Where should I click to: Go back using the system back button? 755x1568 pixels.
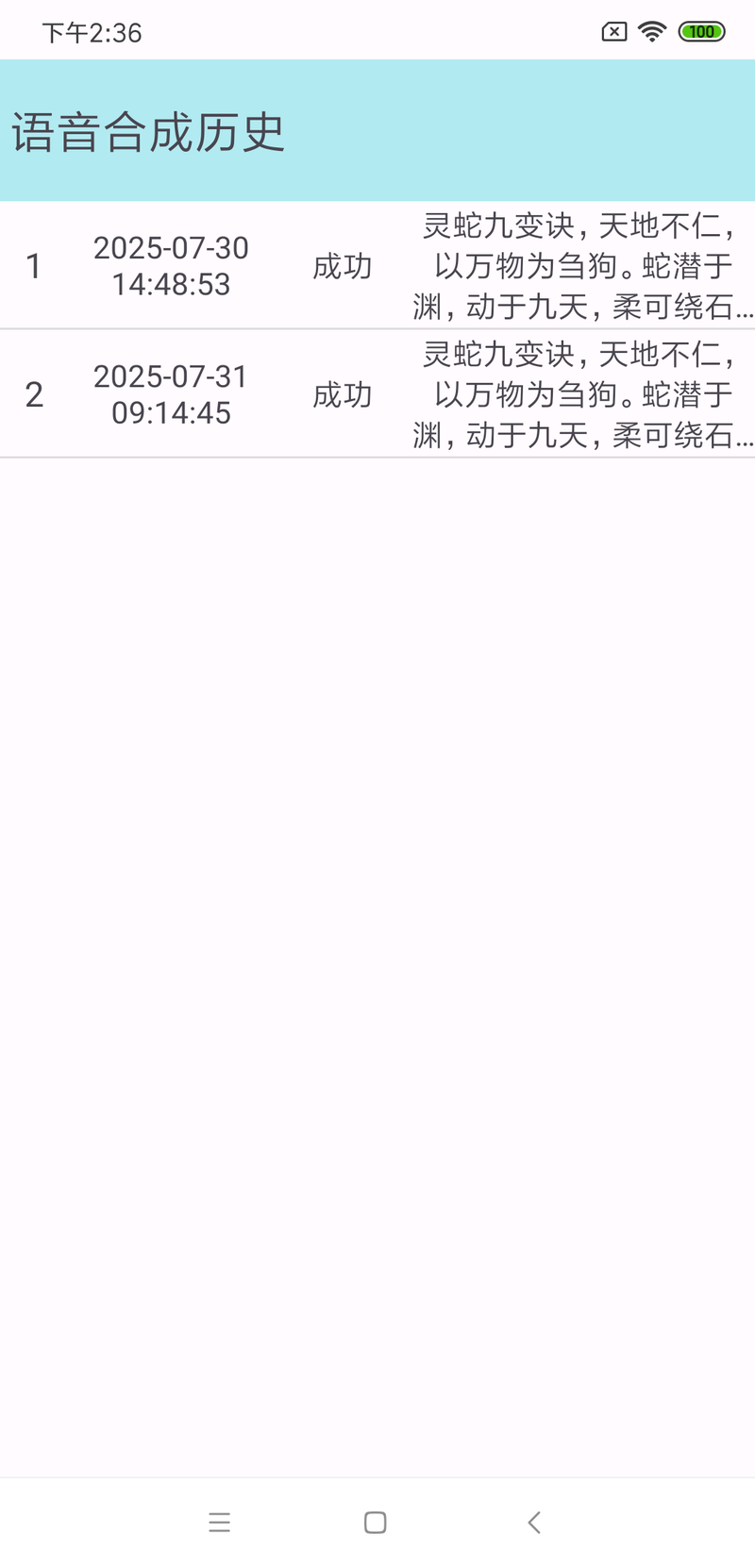[534, 1522]
